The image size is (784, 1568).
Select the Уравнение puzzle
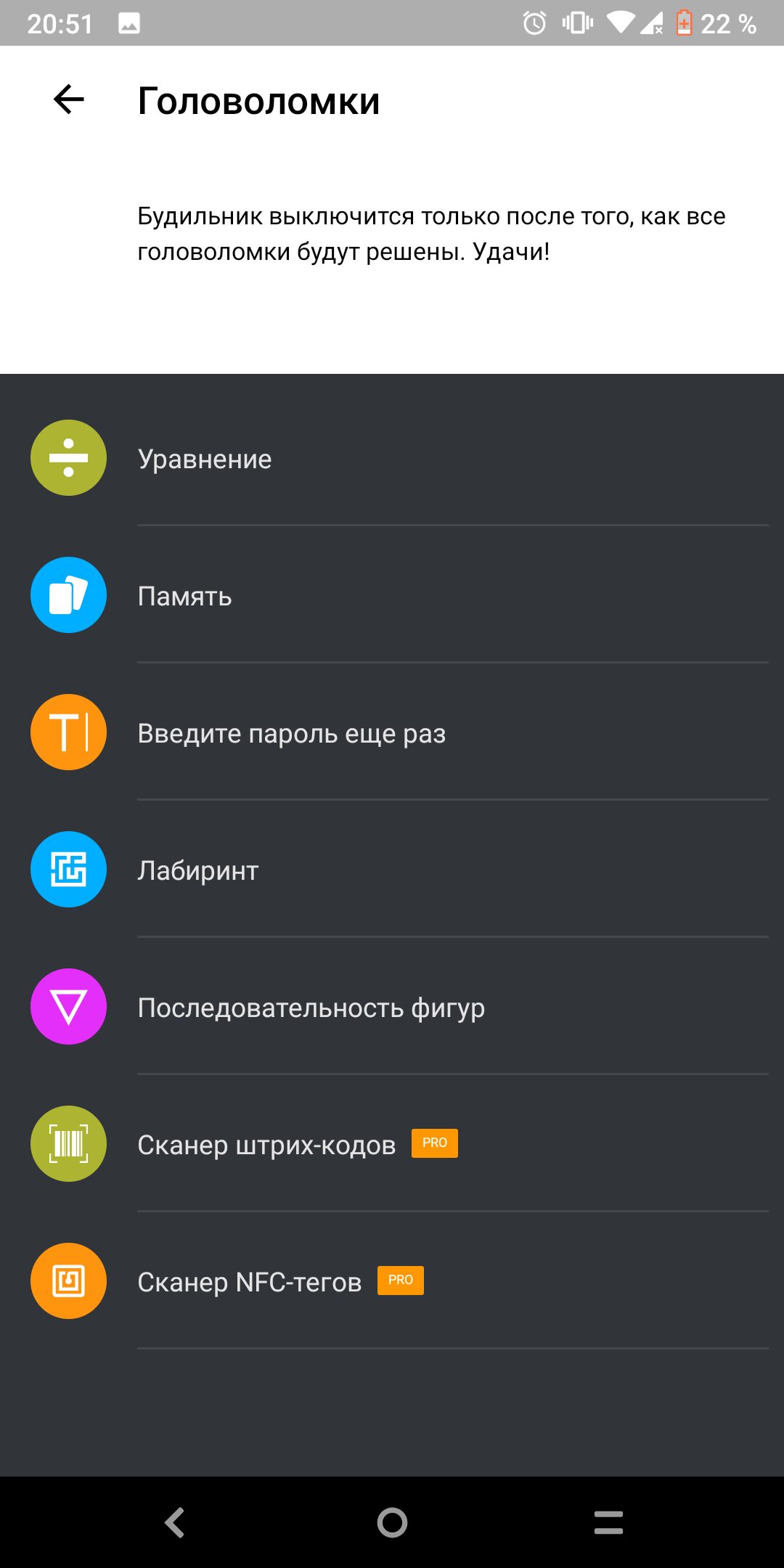(392, 458)
